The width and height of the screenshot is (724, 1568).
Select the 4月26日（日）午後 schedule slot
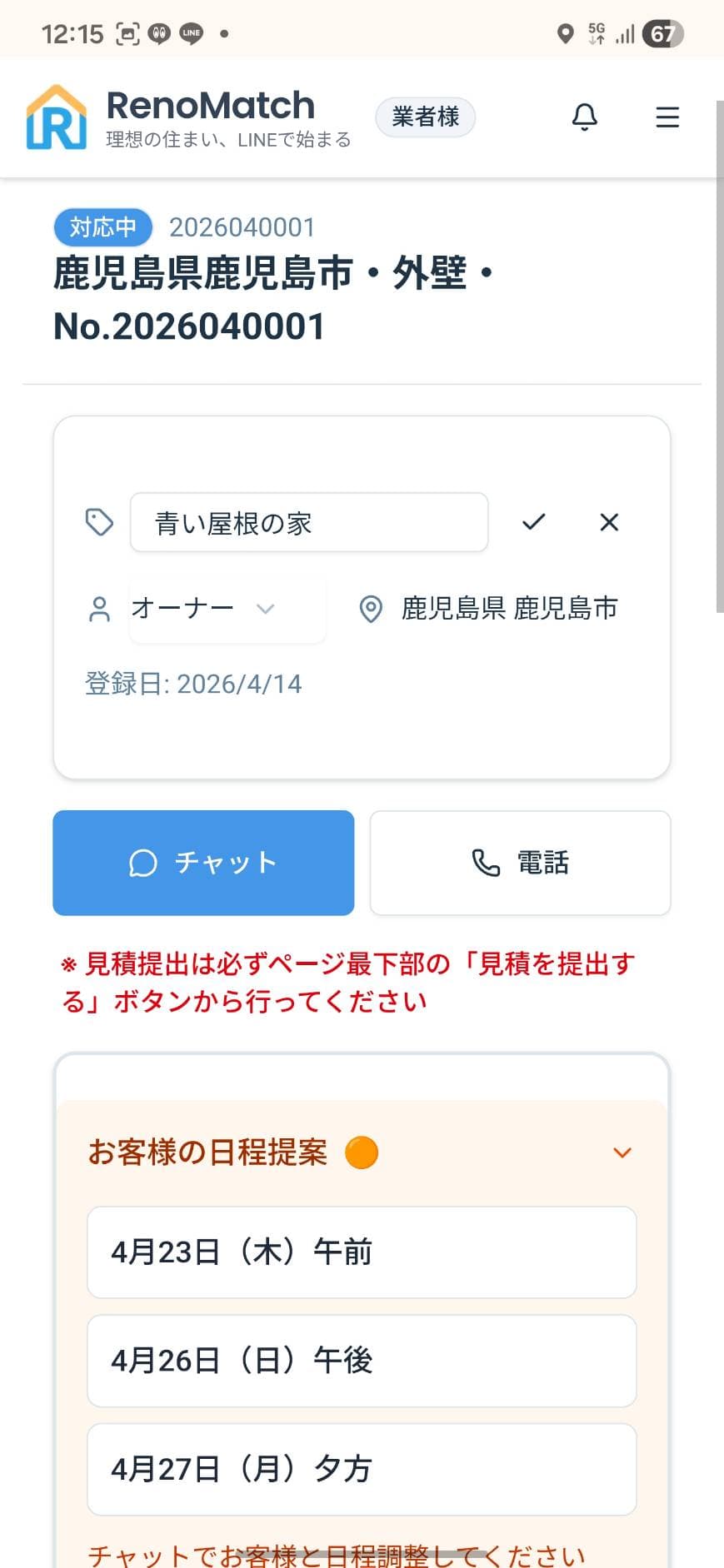pos(361,1361)
